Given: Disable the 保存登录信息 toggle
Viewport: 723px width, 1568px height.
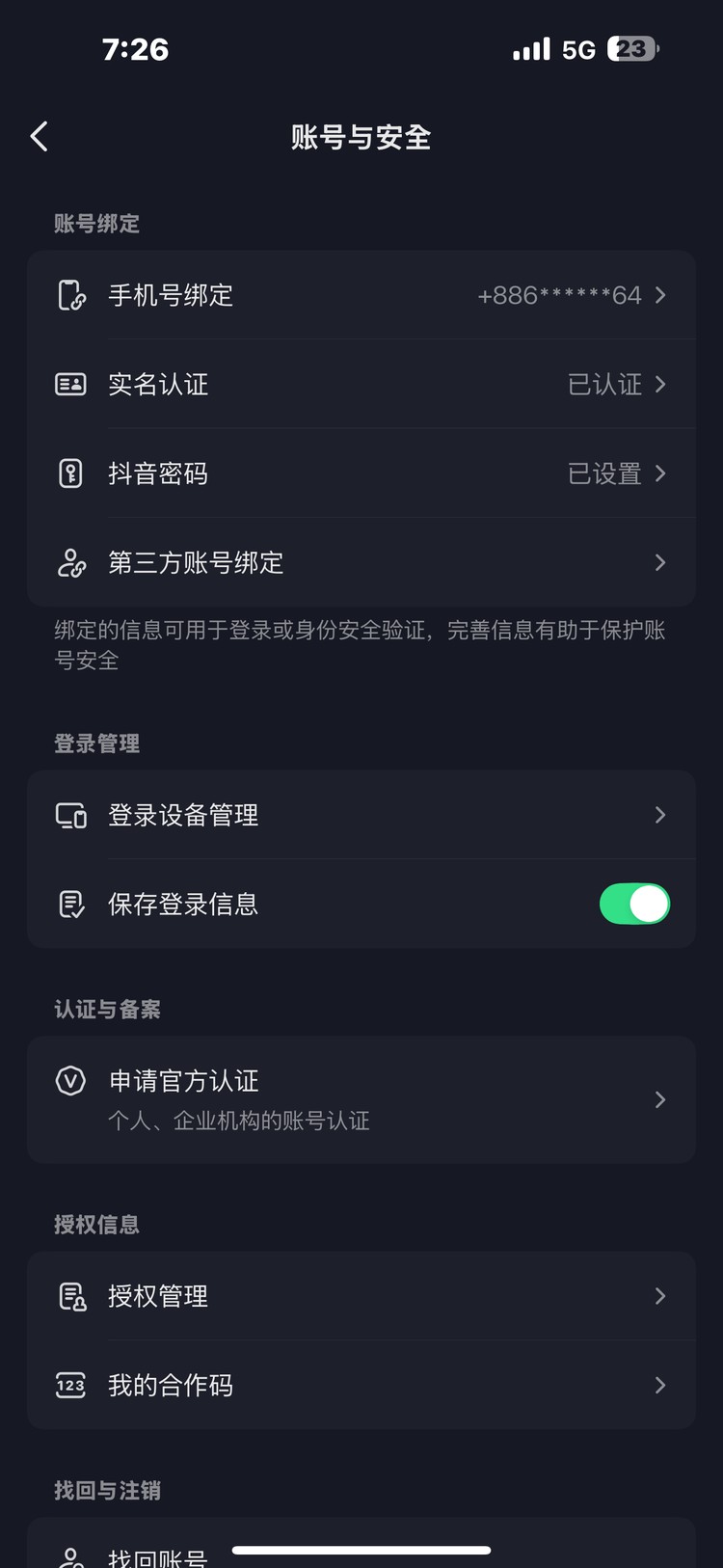Looking at the screenshot, I should click(x=634, y=904).
